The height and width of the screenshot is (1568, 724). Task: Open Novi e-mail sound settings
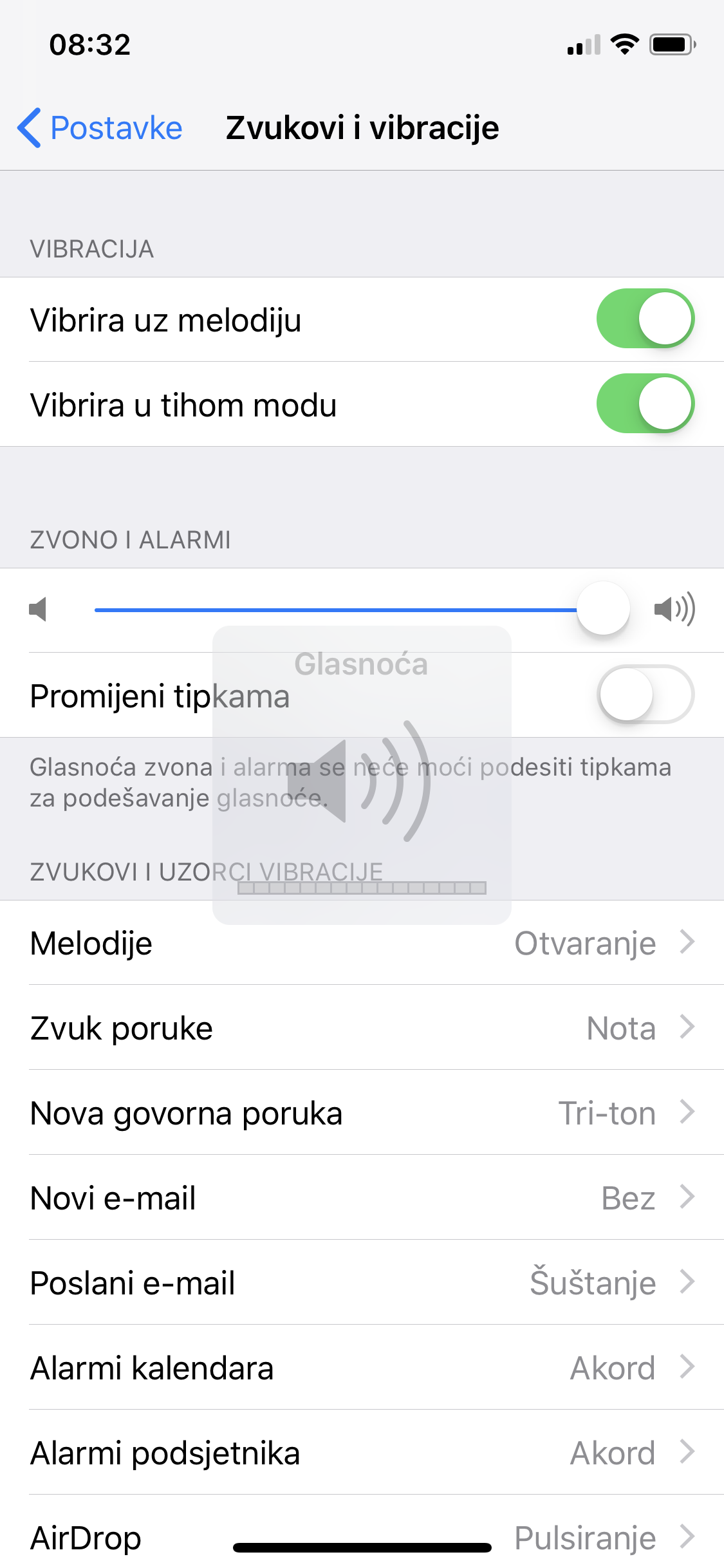point(362,1197)
